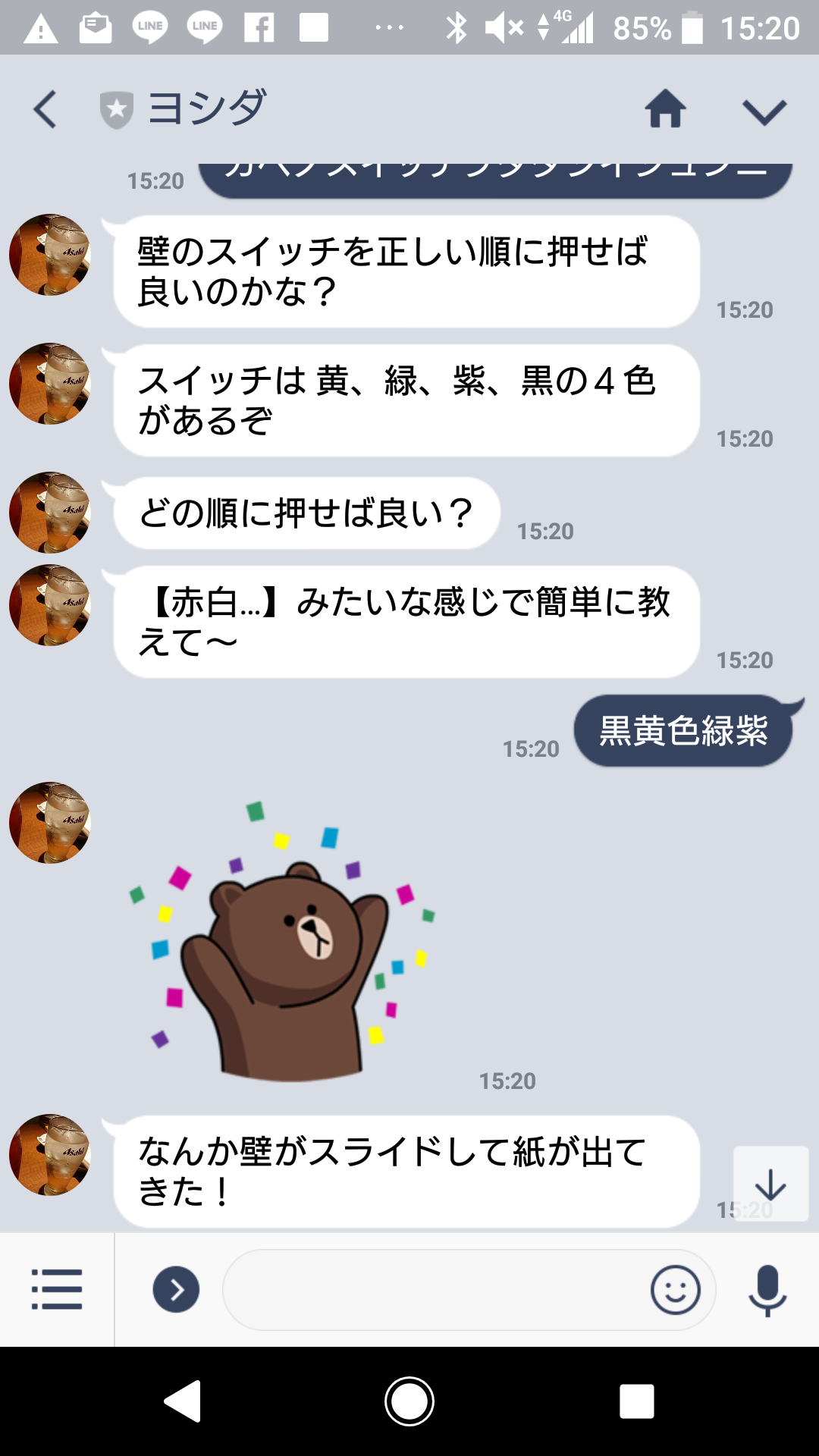Open the recent apps overview
This screenshot has width=819, height=1456.
636,1401
